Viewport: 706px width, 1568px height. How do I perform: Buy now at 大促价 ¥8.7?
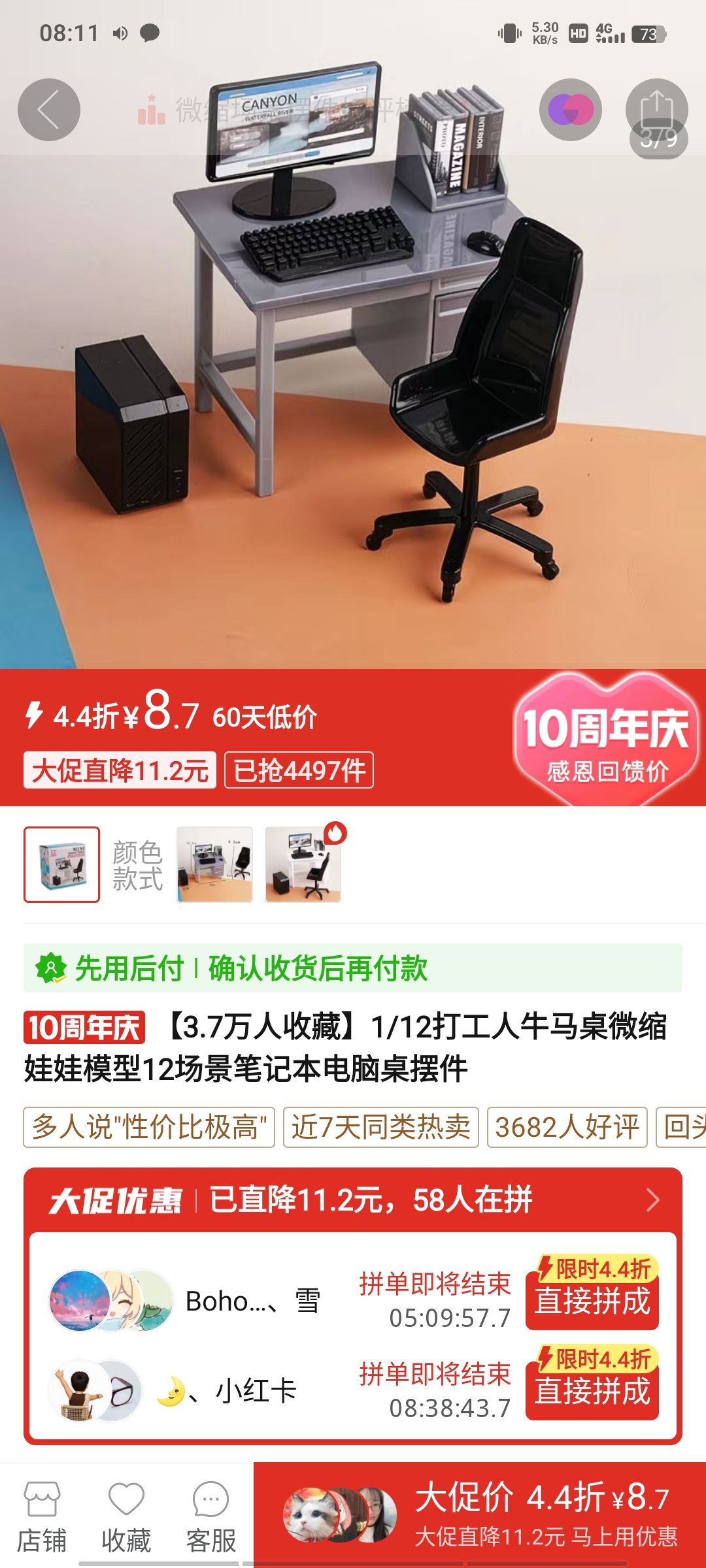(480, 1514)
